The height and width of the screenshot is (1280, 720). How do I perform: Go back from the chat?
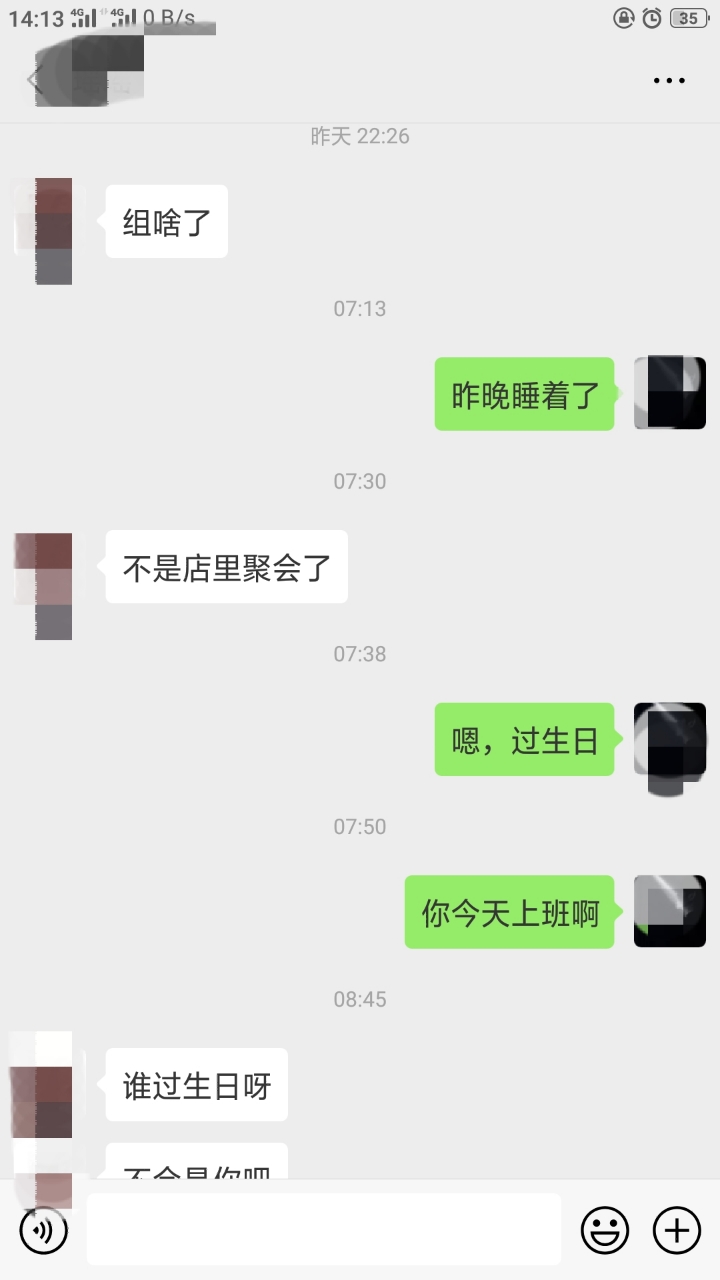[x=34, y=80]
